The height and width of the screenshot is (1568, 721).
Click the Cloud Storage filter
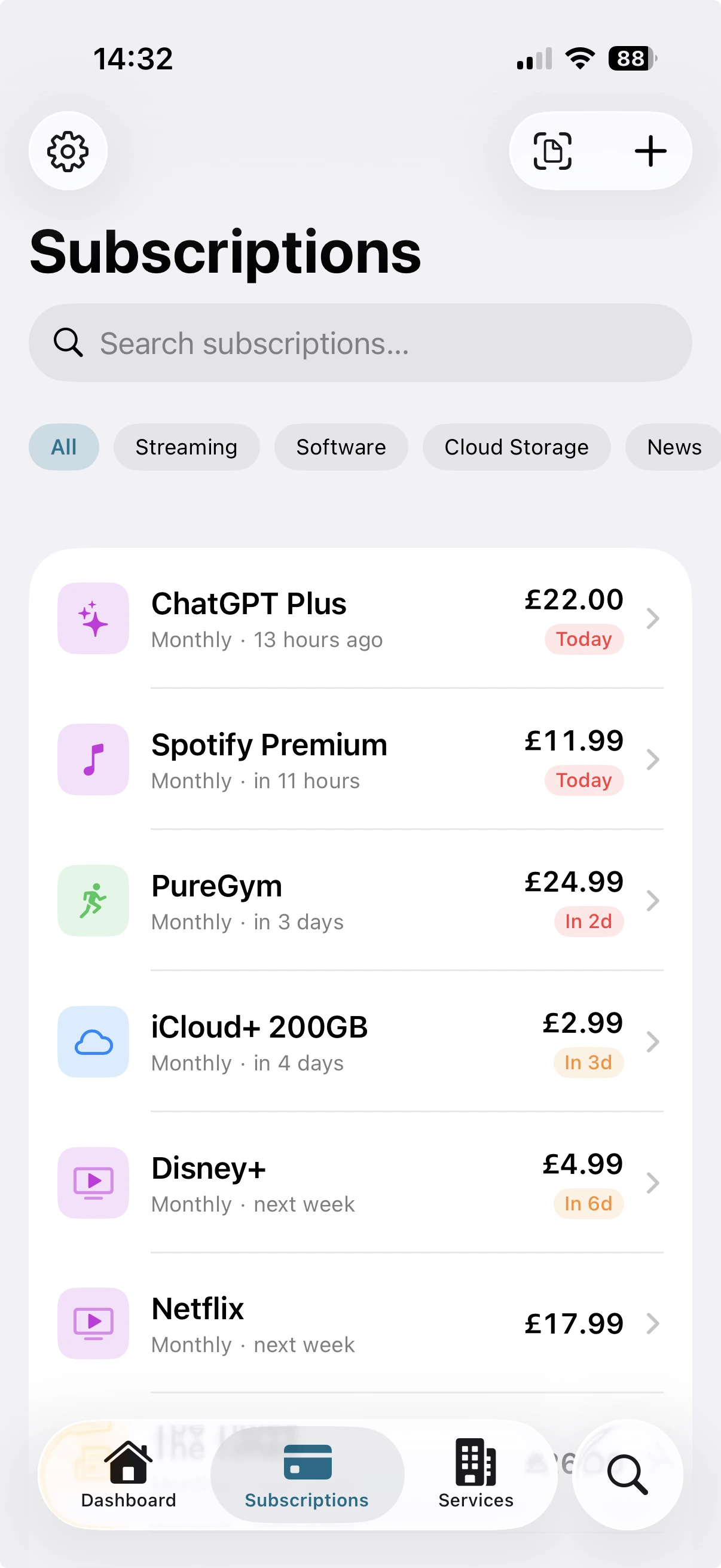point(516,447)
